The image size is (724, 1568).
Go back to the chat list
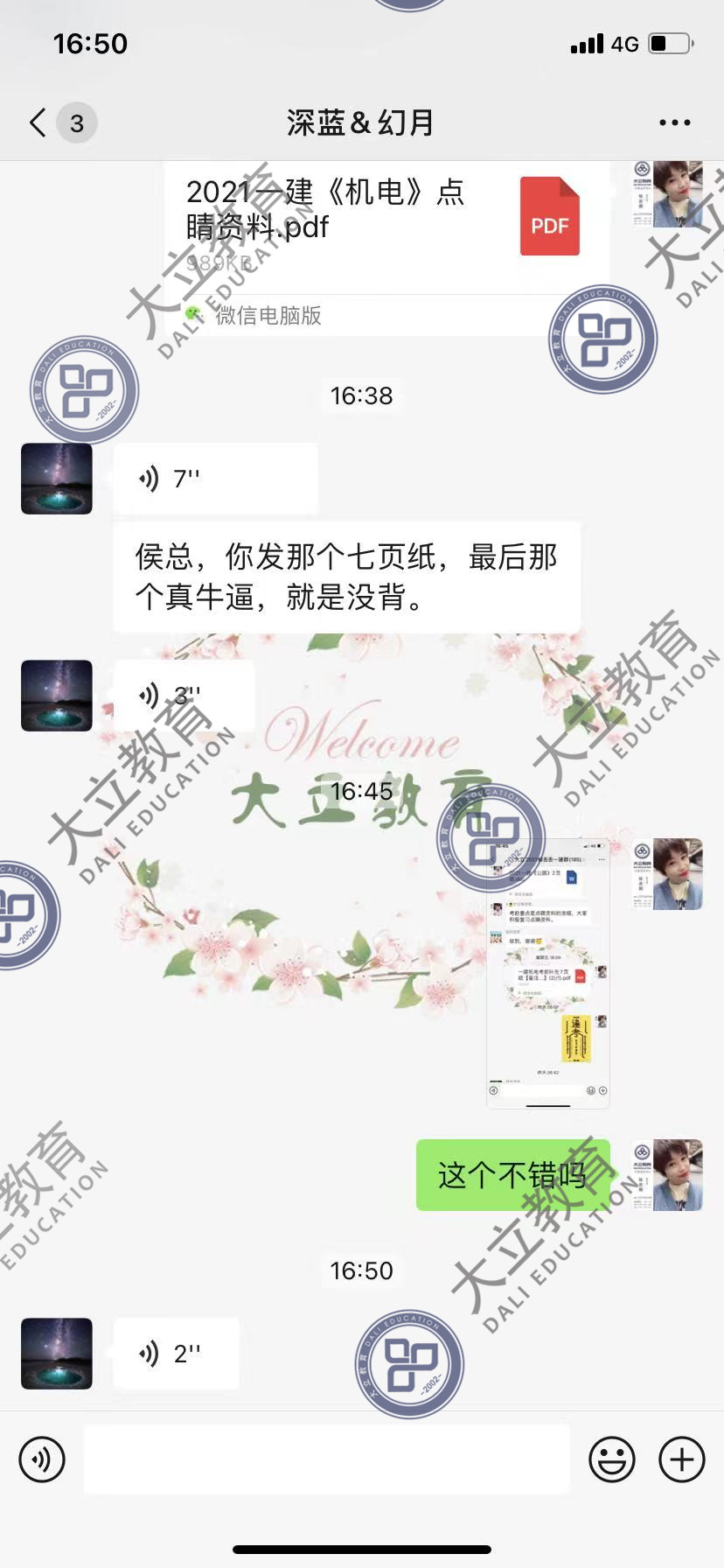38,122
